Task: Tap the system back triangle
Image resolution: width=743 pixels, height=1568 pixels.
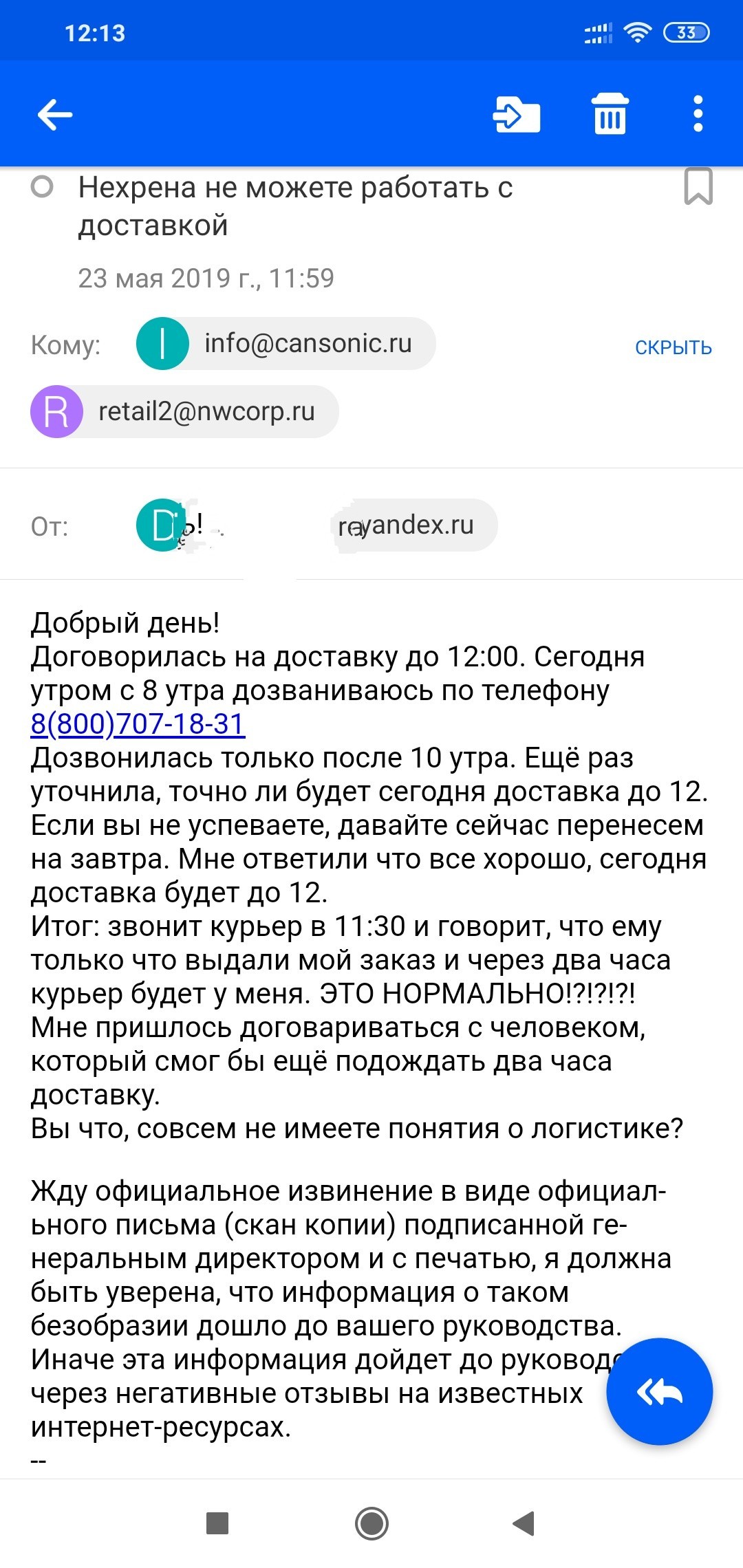Action: [x=524, y=1523]
